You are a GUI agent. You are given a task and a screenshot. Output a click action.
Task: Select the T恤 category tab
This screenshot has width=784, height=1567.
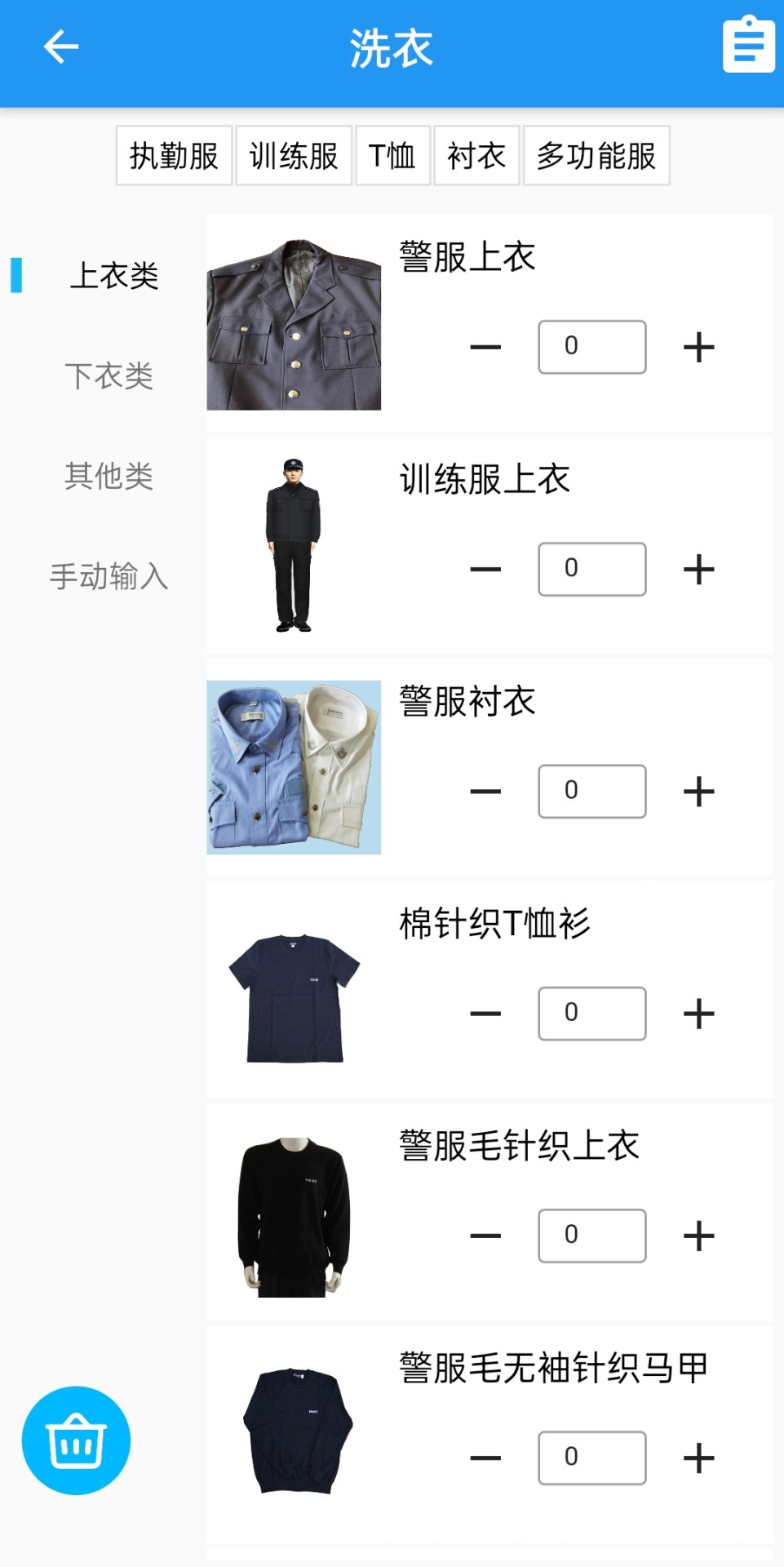coord(393,155)
